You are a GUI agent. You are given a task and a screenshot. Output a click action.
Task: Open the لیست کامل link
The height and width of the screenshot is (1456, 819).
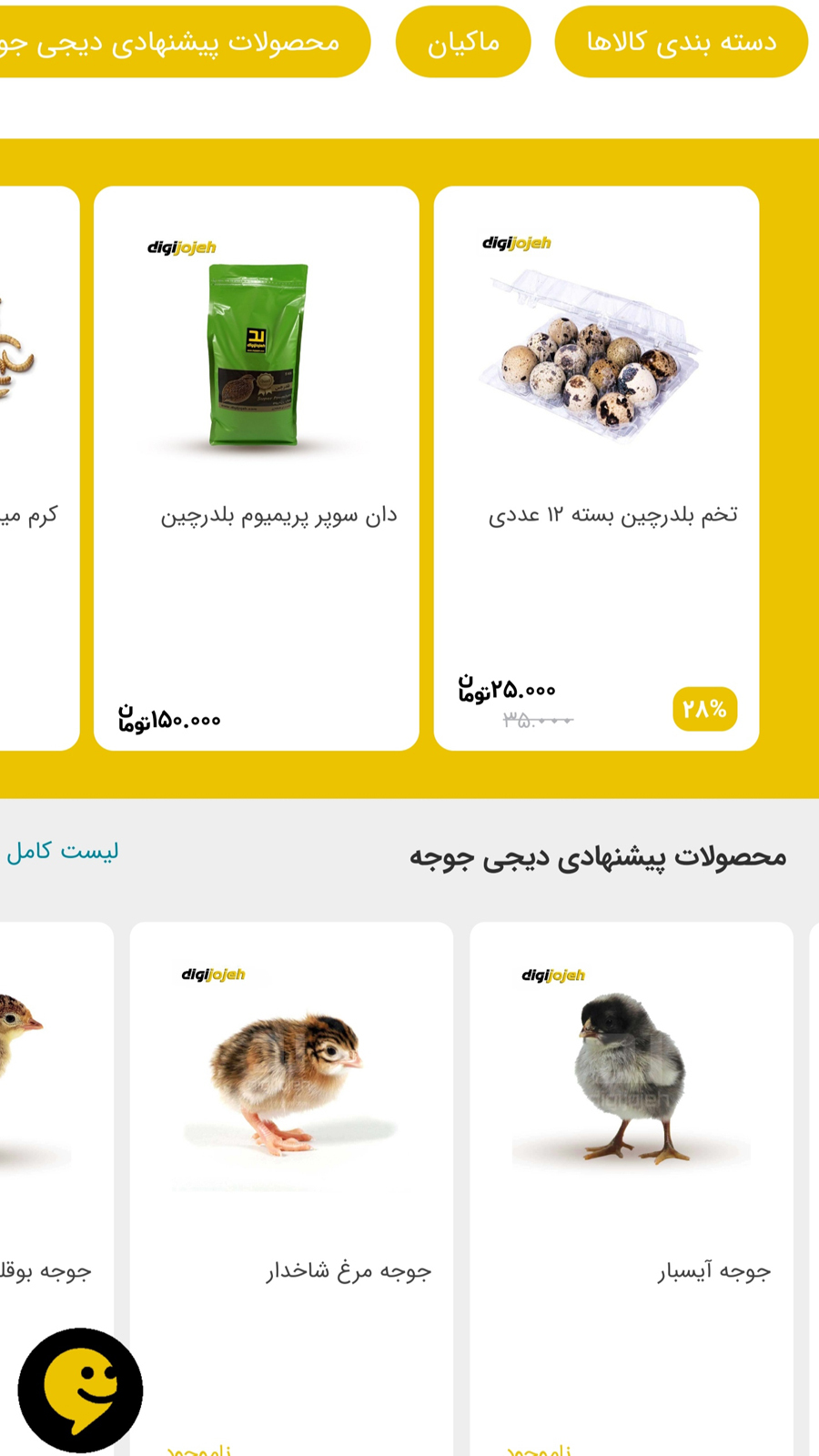62,852
